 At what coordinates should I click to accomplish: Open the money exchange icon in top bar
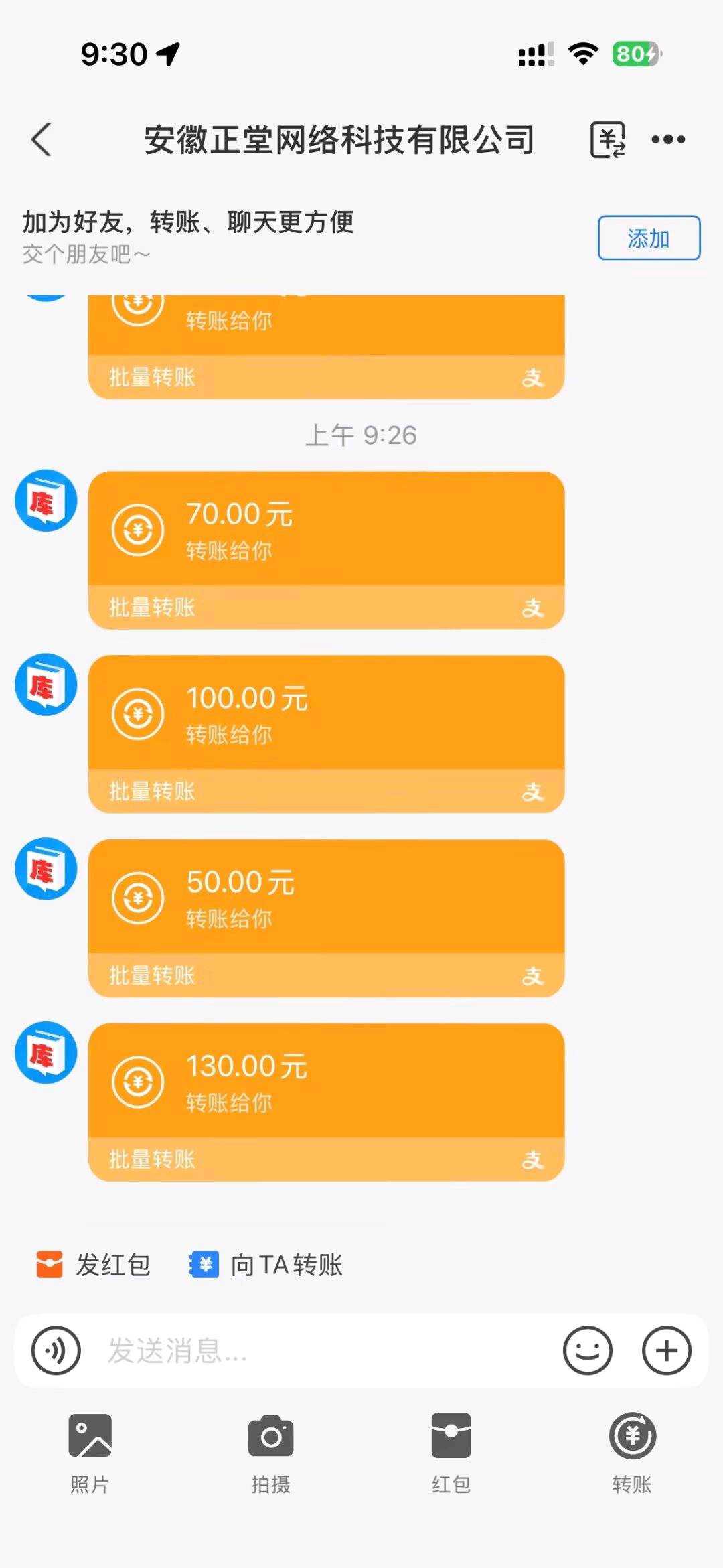608,139
